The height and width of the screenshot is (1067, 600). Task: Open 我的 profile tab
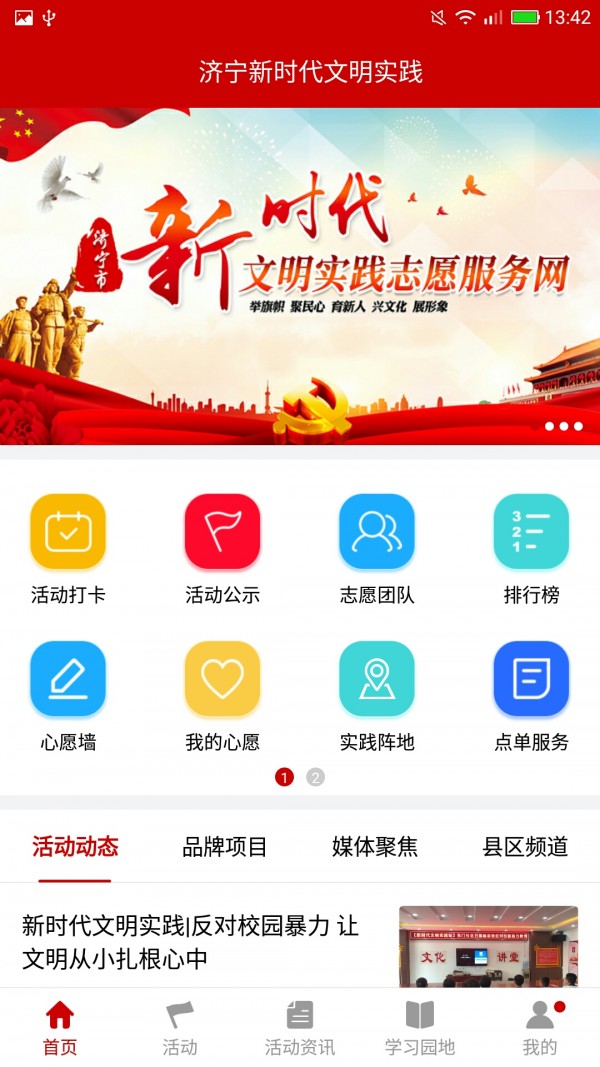pos(540,1029)
